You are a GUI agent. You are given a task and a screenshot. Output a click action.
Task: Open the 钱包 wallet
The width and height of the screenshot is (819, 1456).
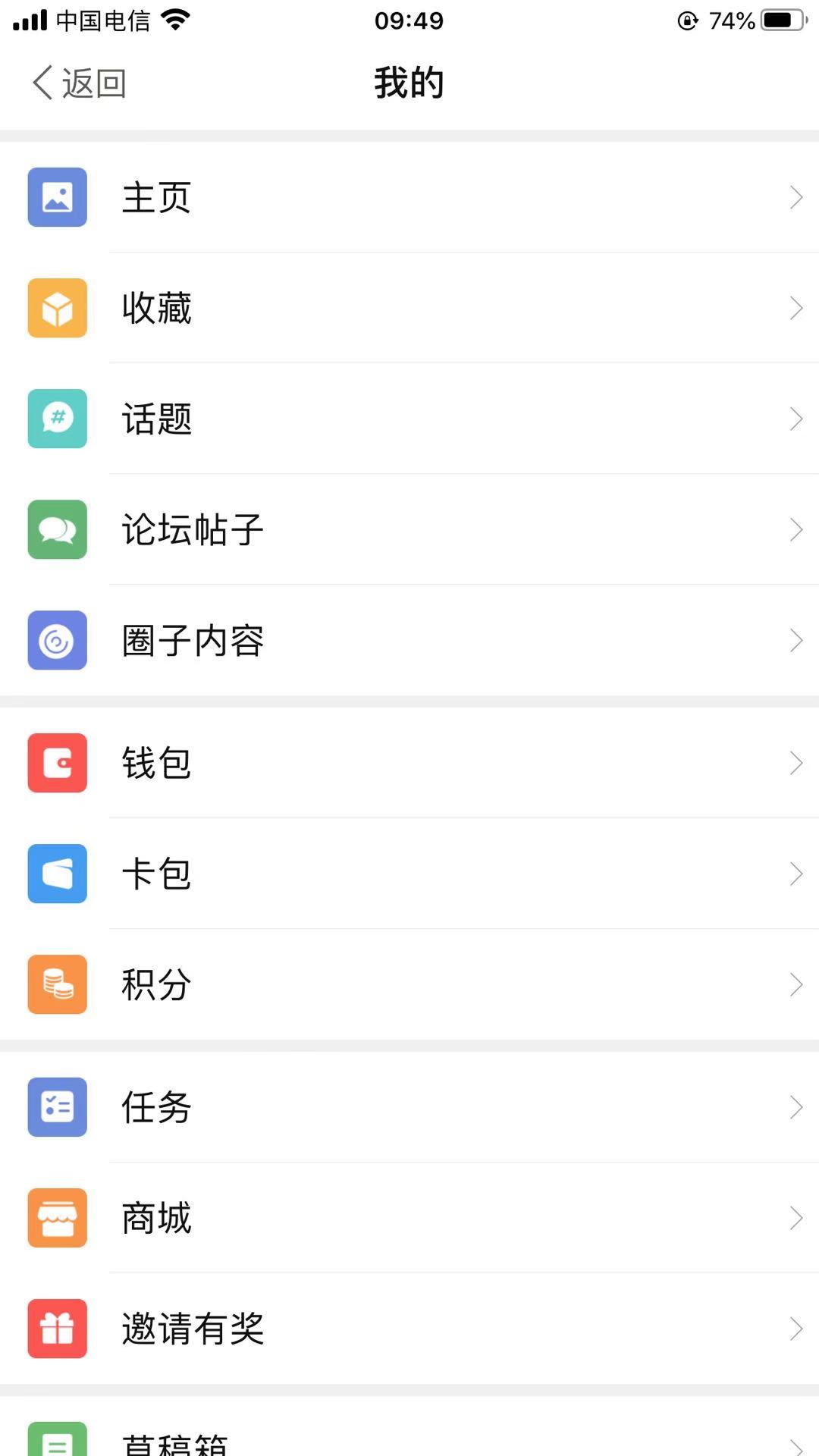pyautogui.click(x=409, y=763)
